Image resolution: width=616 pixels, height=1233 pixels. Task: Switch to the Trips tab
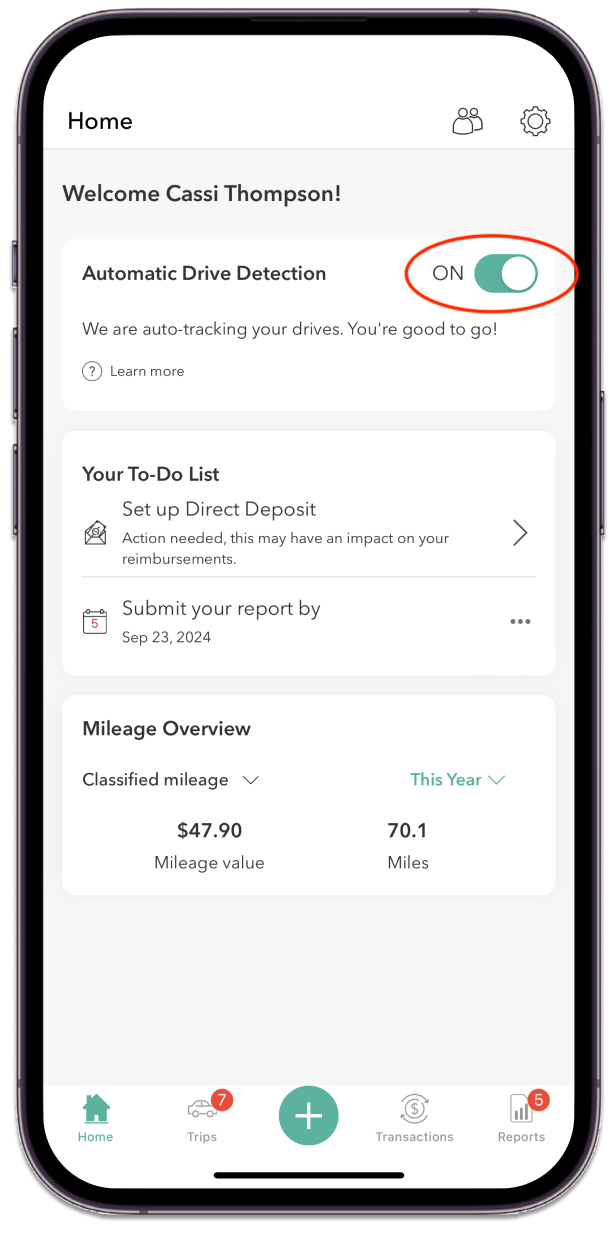[x=203, y=1118]
